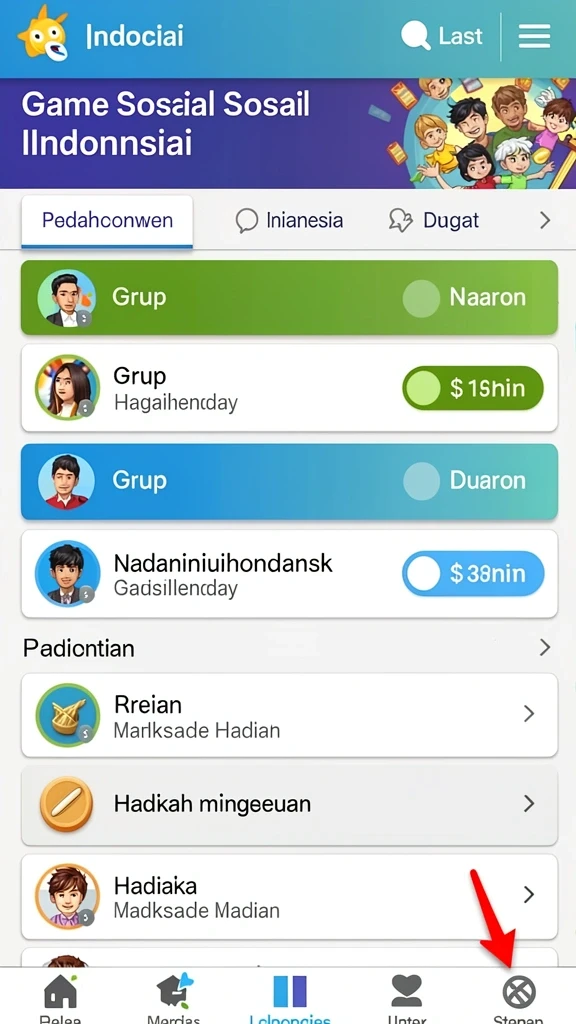Screen dimensions: 576x1024
Task: Go to the home tab with house icon
Action: click(x=60, y=997)
